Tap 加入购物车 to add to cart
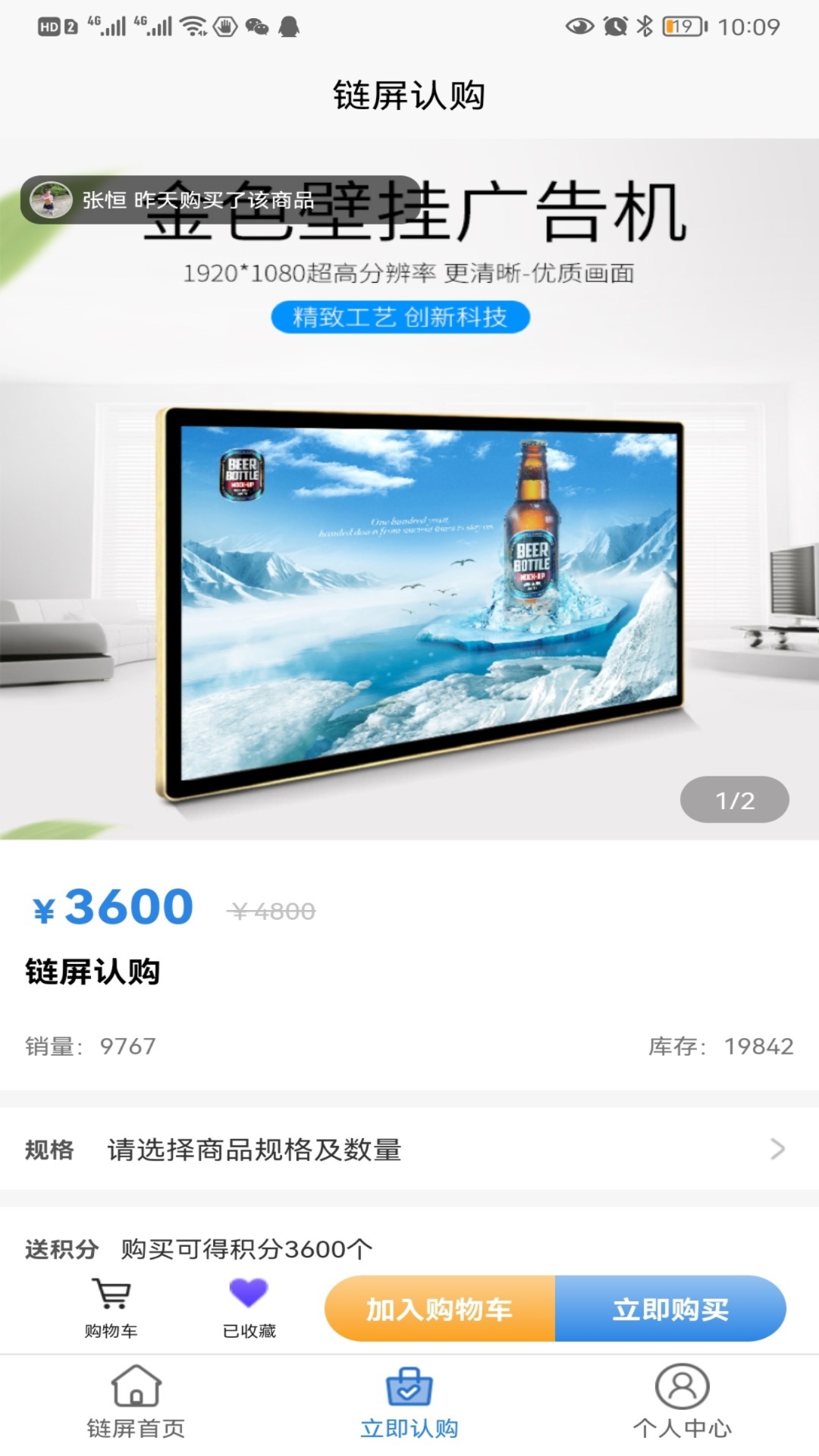Screen dimensions: 819x1456 [440, 1309]
